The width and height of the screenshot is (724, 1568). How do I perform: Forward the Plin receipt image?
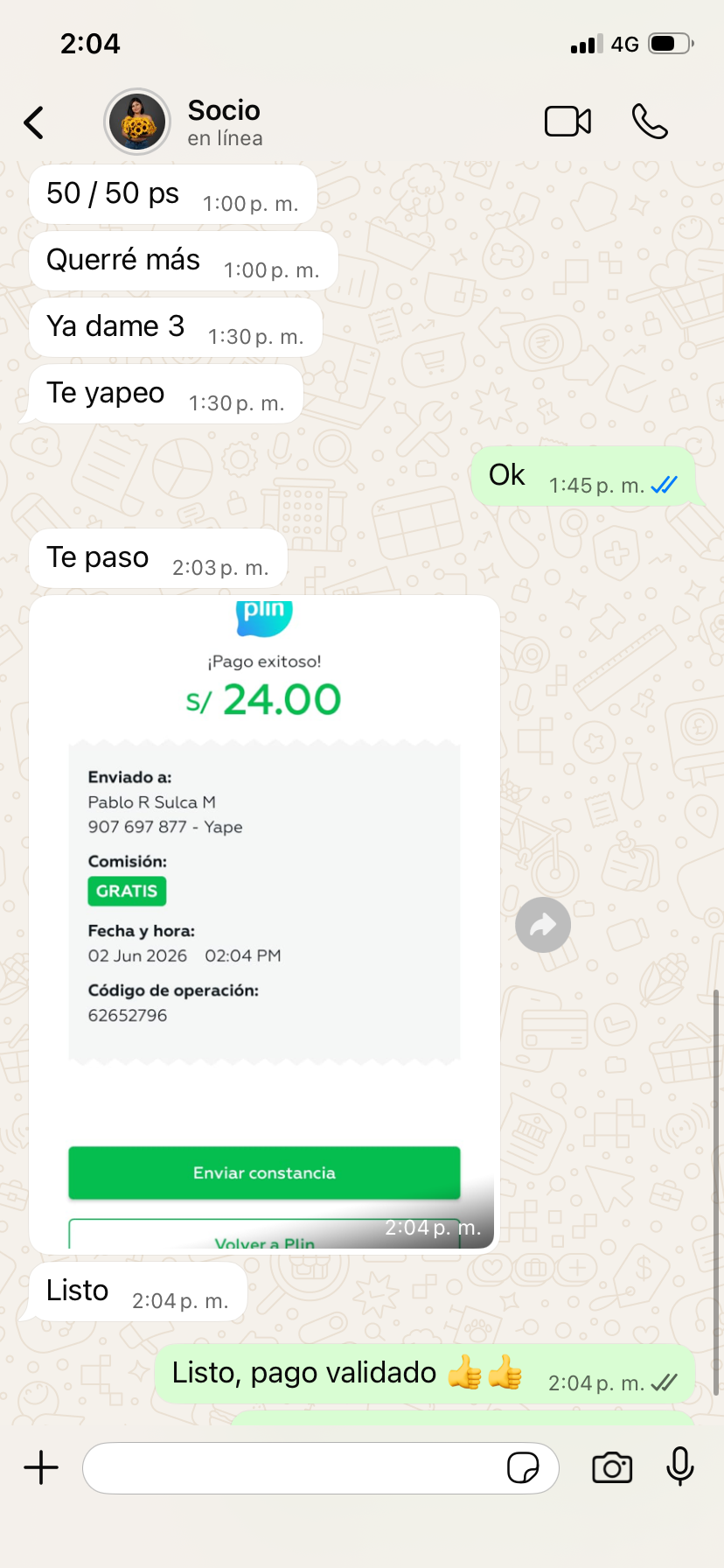(x=543, y=925)
